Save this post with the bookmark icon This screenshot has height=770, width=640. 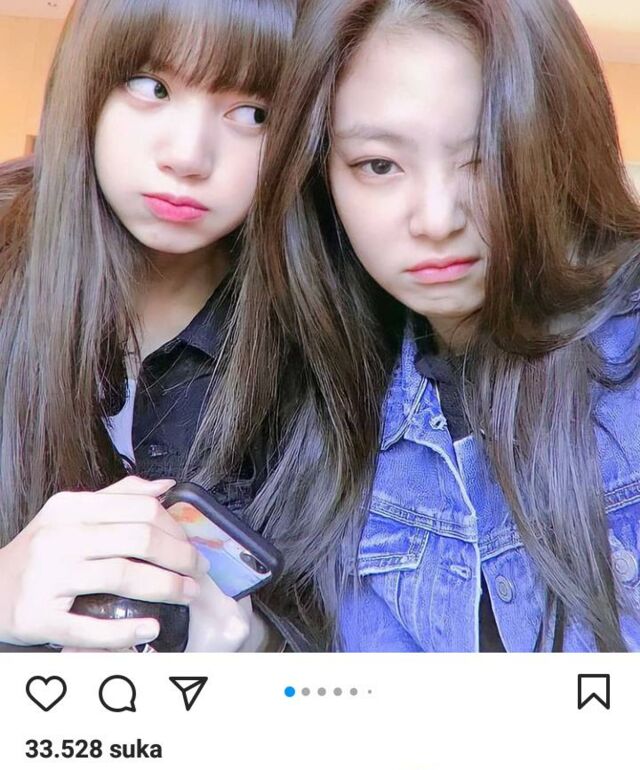593,691
